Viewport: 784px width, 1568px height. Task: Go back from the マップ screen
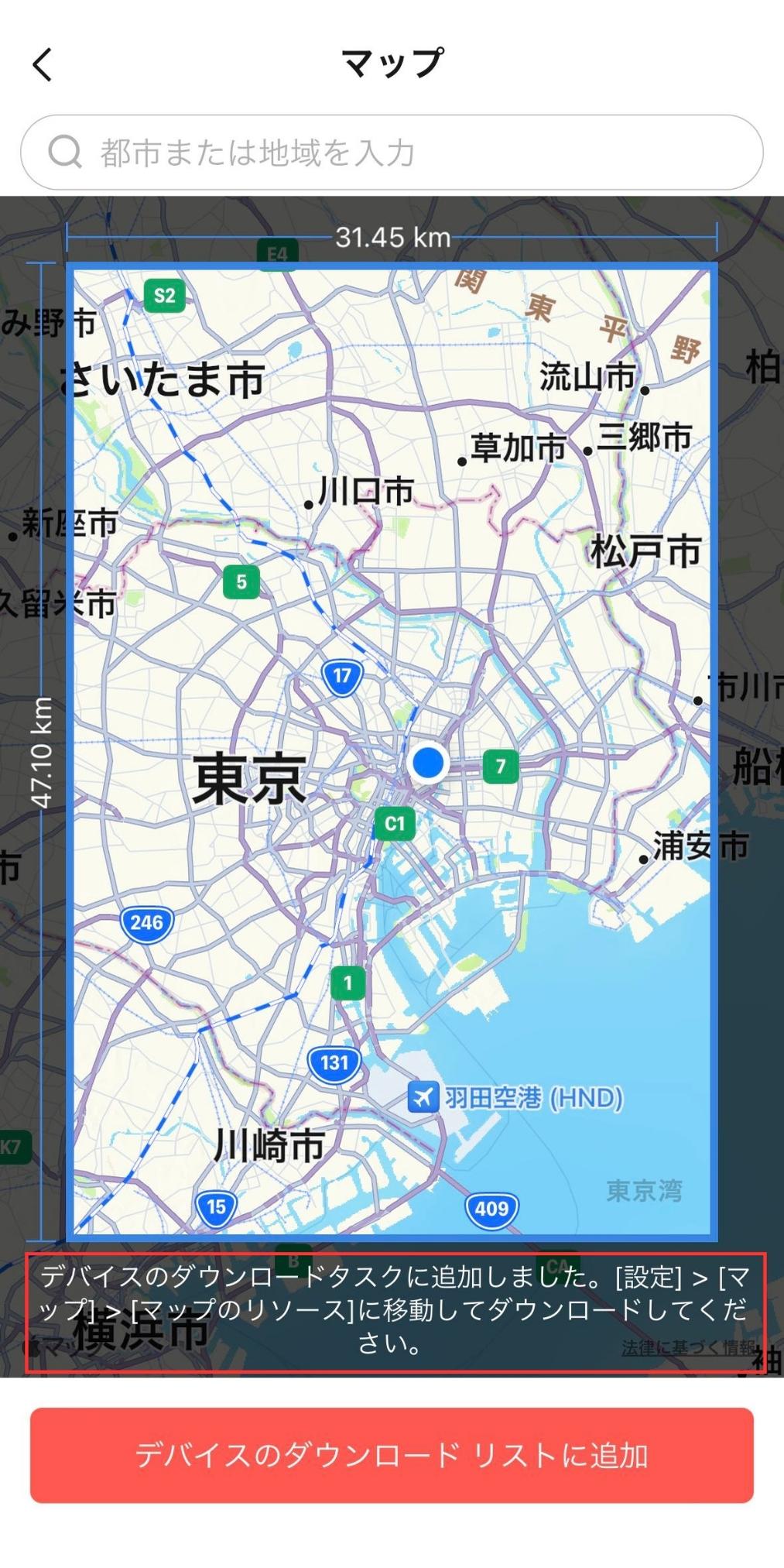point(43,64)
